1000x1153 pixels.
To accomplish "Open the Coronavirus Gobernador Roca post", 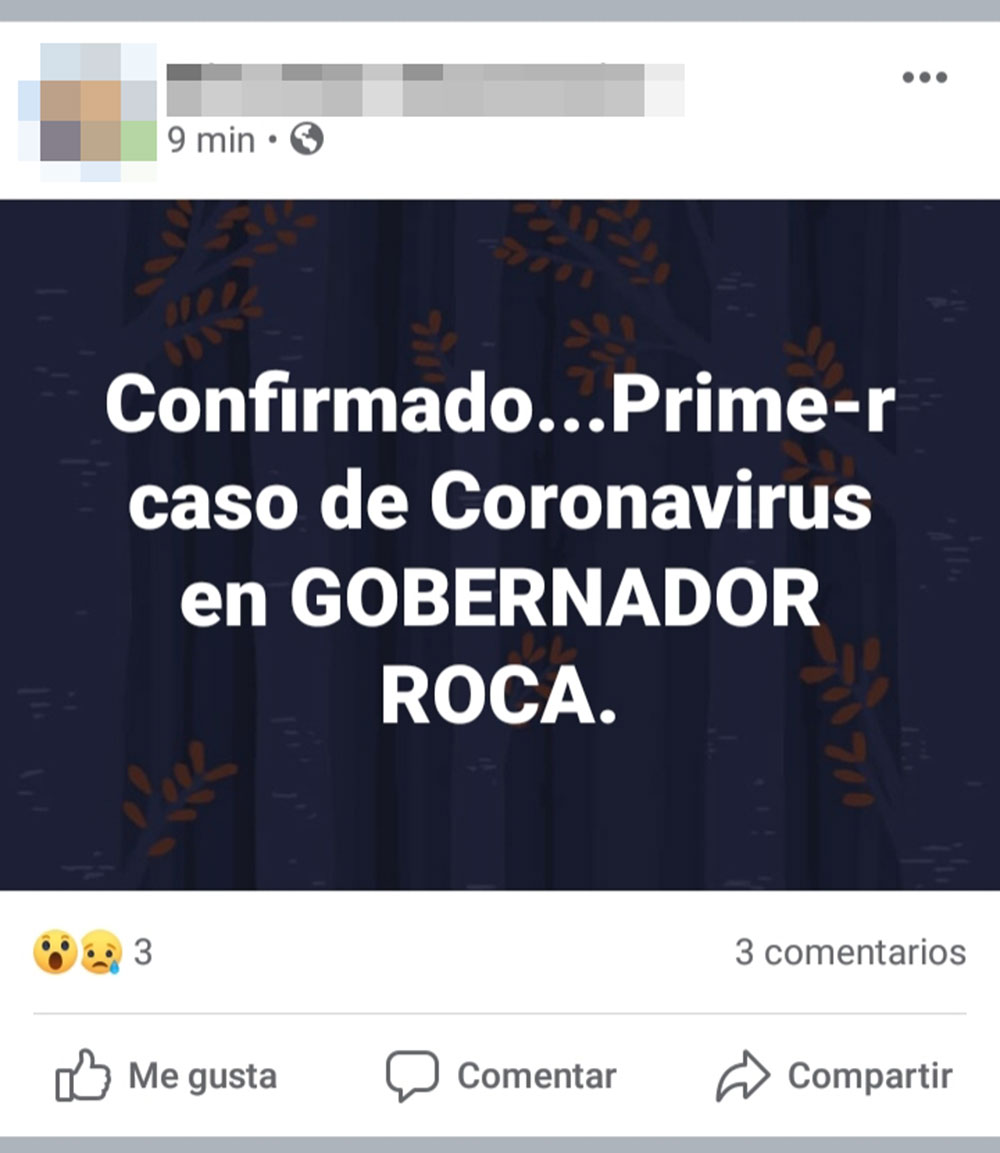I will [x=500, y=545].
